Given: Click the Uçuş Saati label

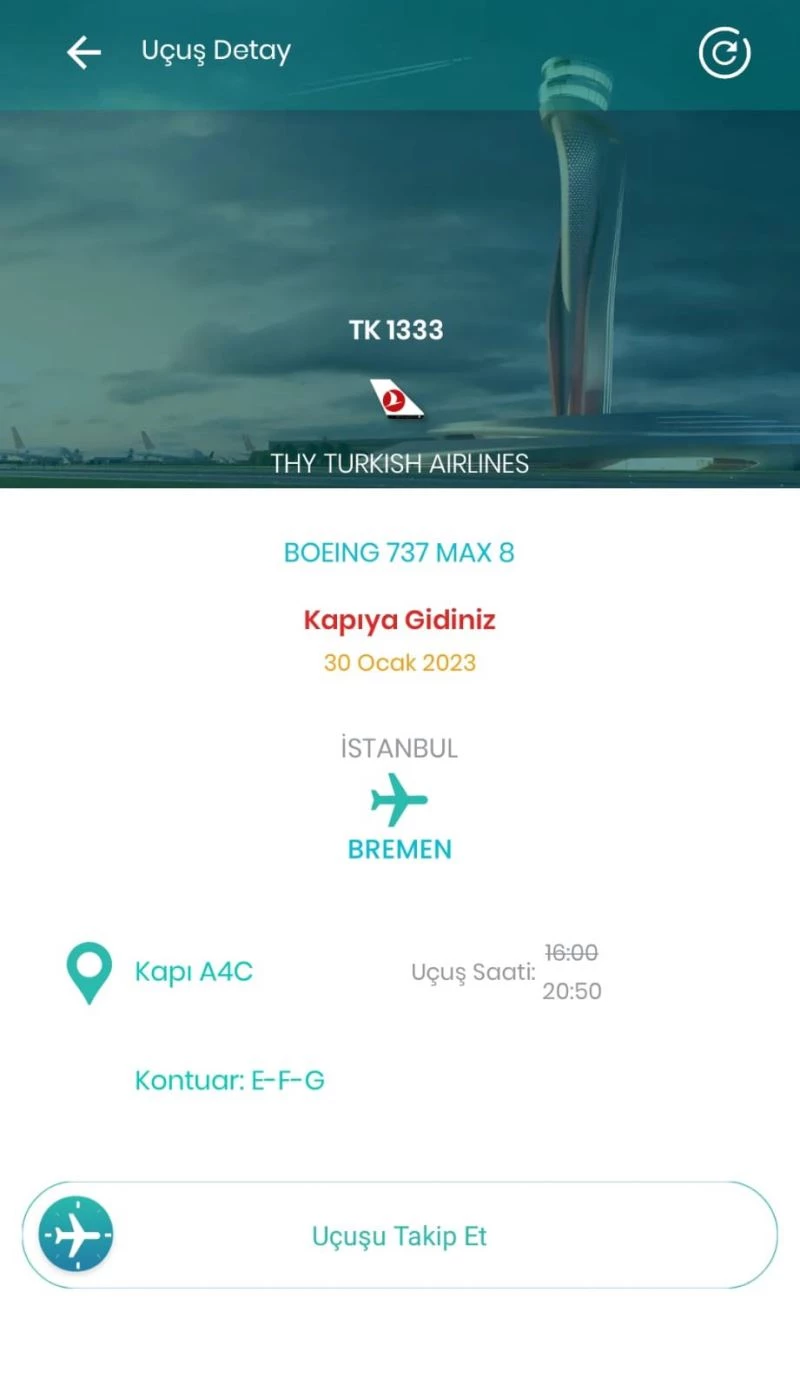Looking at the screenshot, I should coord(474,971).
